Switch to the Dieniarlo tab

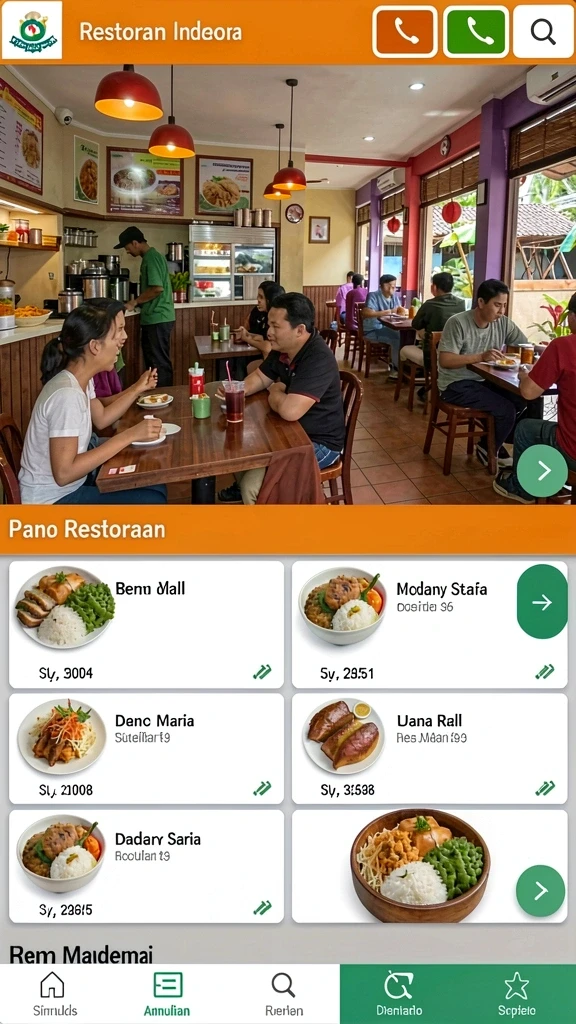[398, 994]
